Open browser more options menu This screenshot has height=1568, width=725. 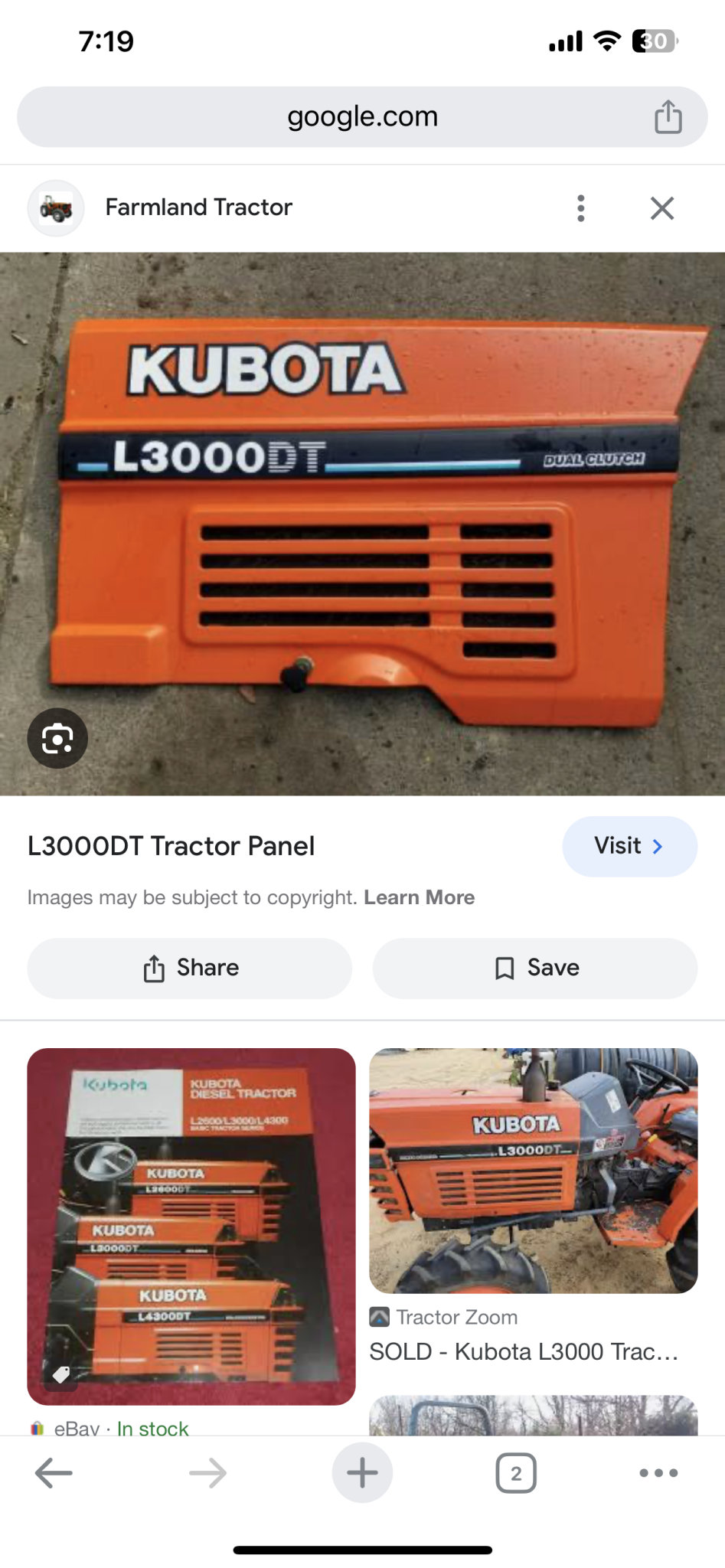(x=658, y=1472)
